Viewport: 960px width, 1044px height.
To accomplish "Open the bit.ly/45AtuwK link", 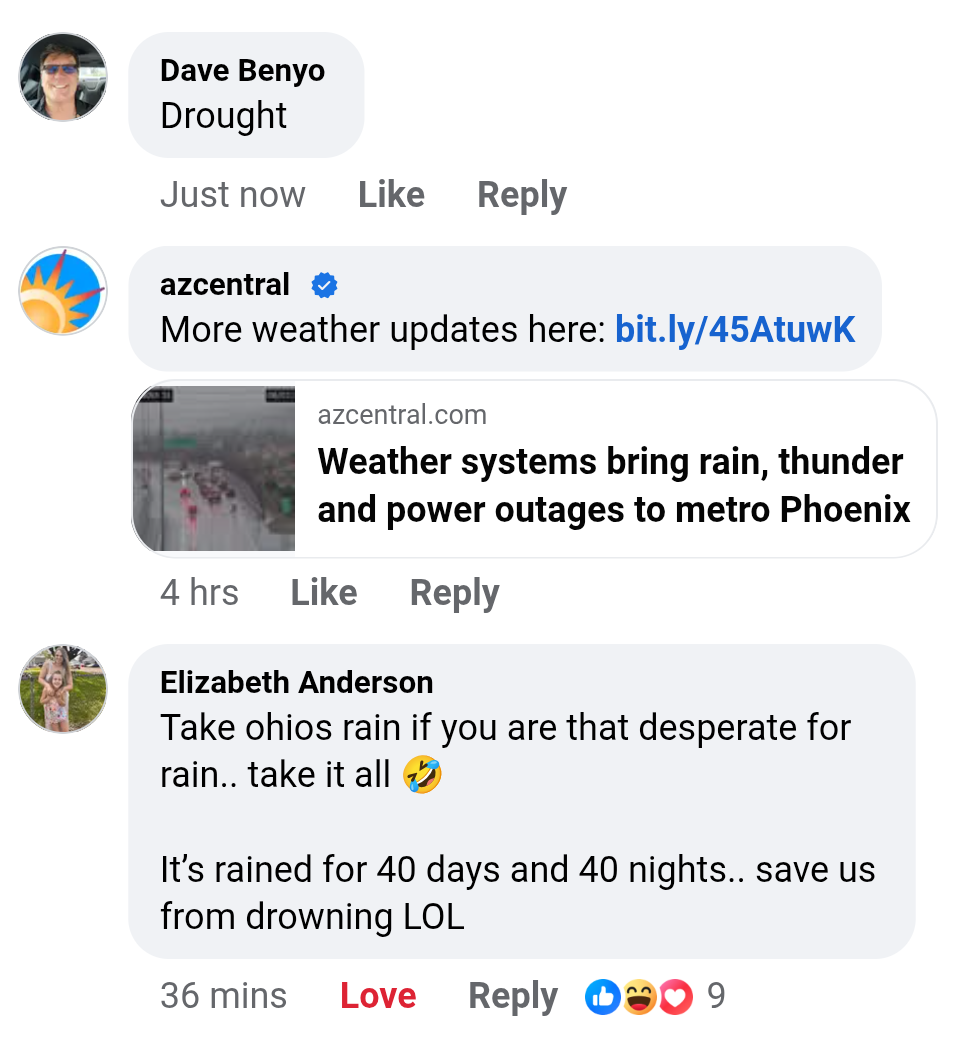I will (x=735, y=329).
